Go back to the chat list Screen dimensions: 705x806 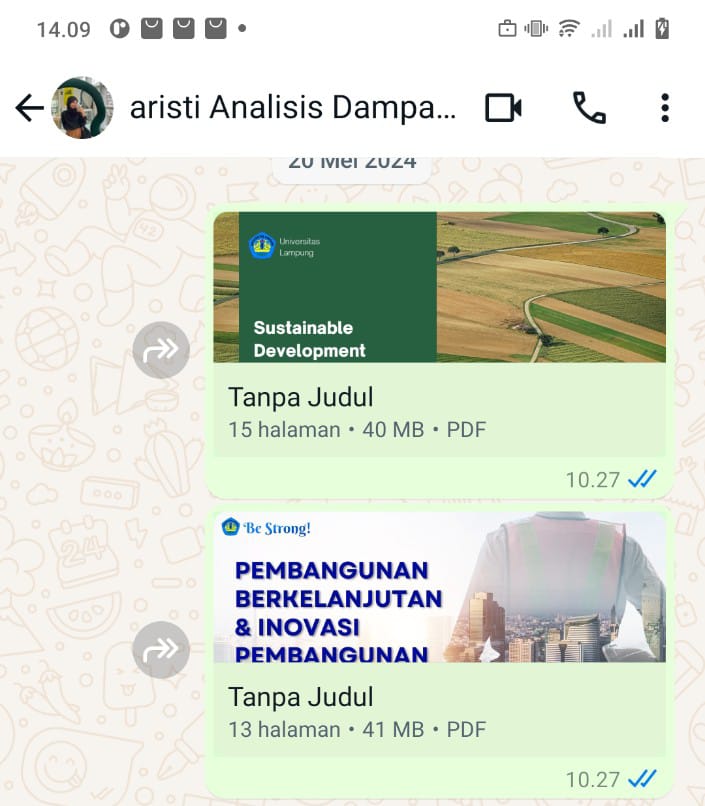[29, 108]
